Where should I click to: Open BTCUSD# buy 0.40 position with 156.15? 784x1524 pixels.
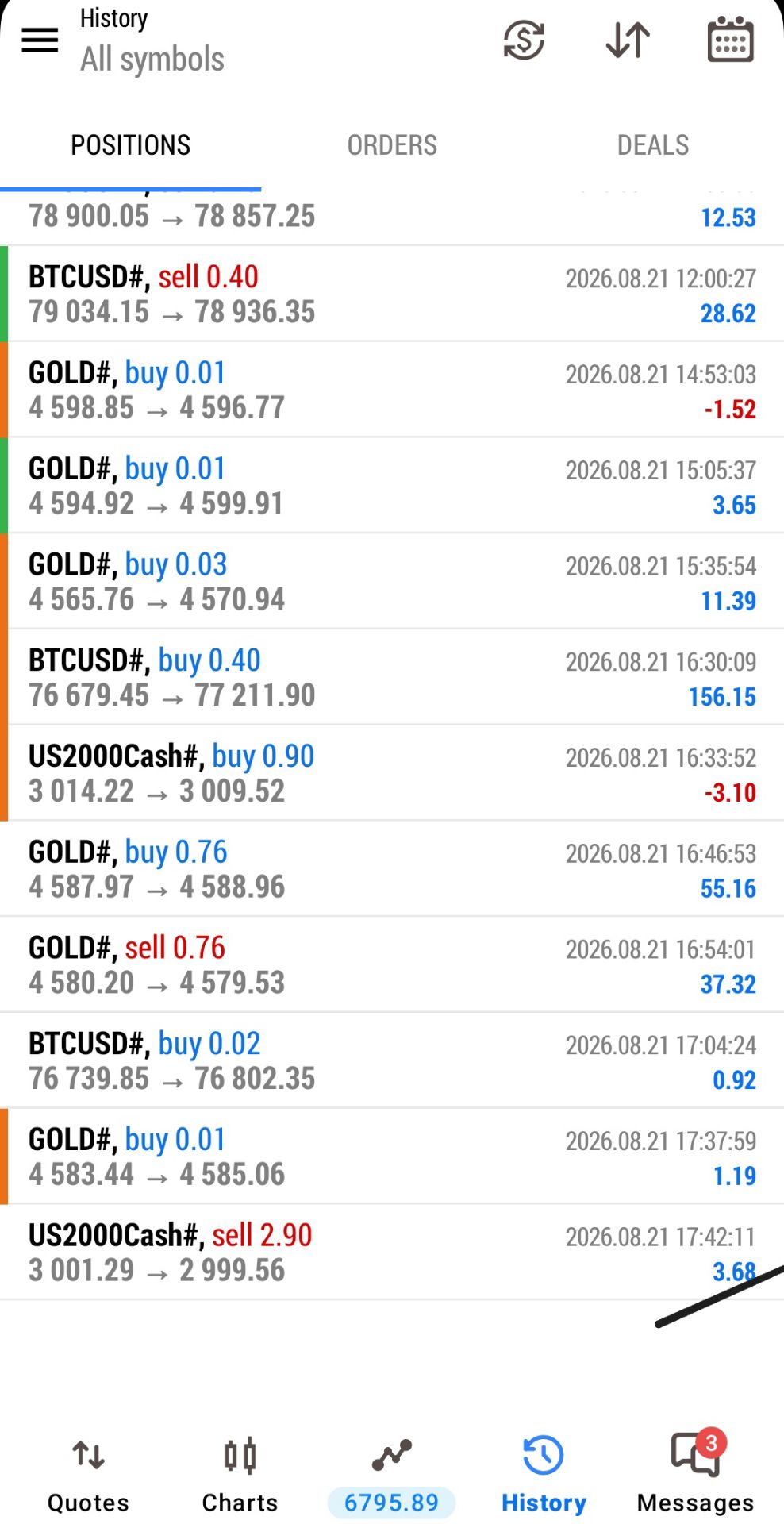[x=392, y=677]
